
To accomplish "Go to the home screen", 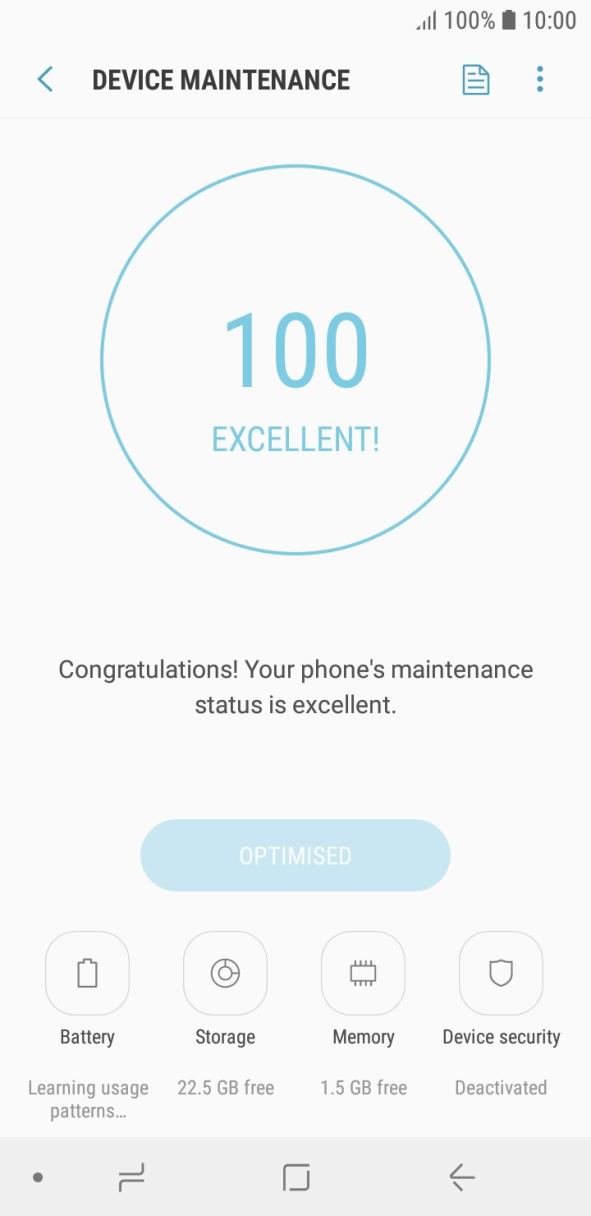I will 296,1177.
